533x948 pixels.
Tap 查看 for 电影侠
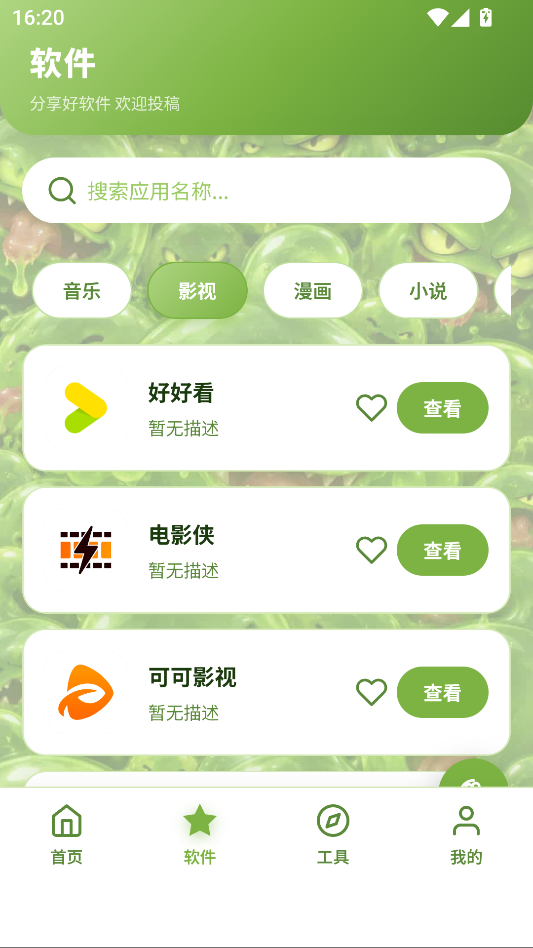tap(442, 550)
